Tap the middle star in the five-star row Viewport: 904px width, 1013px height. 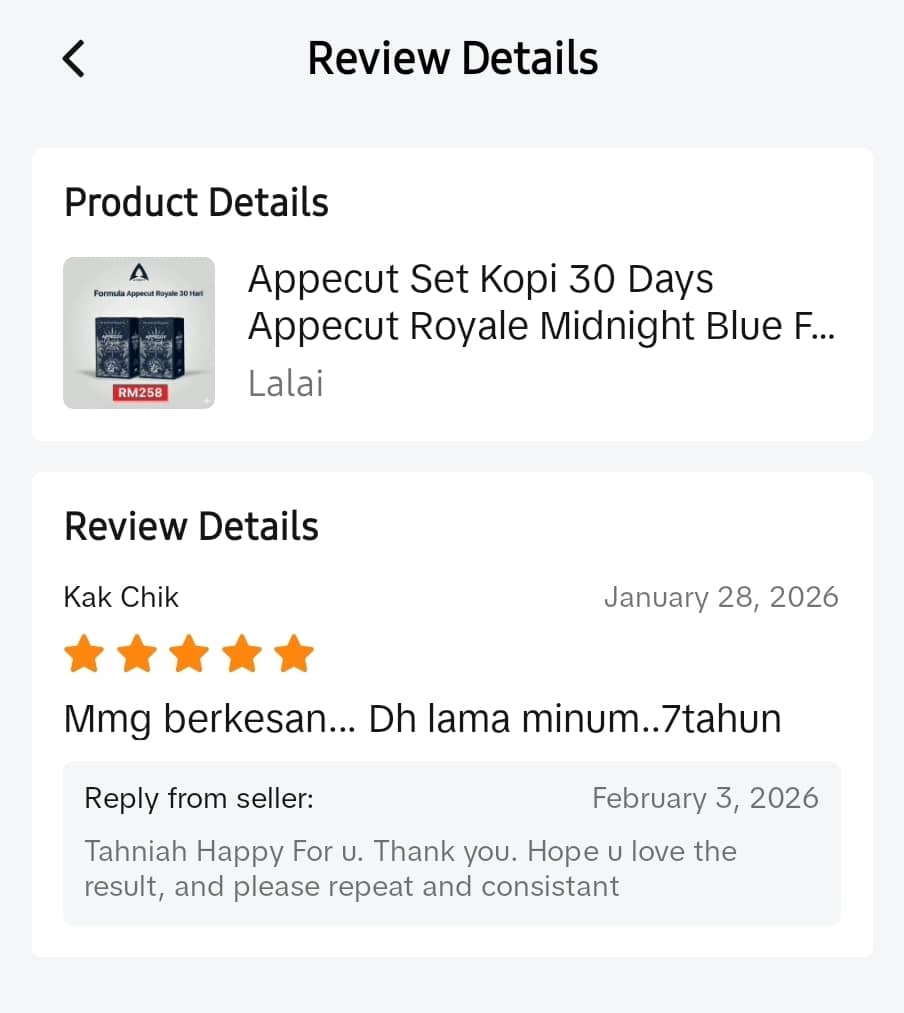pyautogui.click(x=188, y=653)
